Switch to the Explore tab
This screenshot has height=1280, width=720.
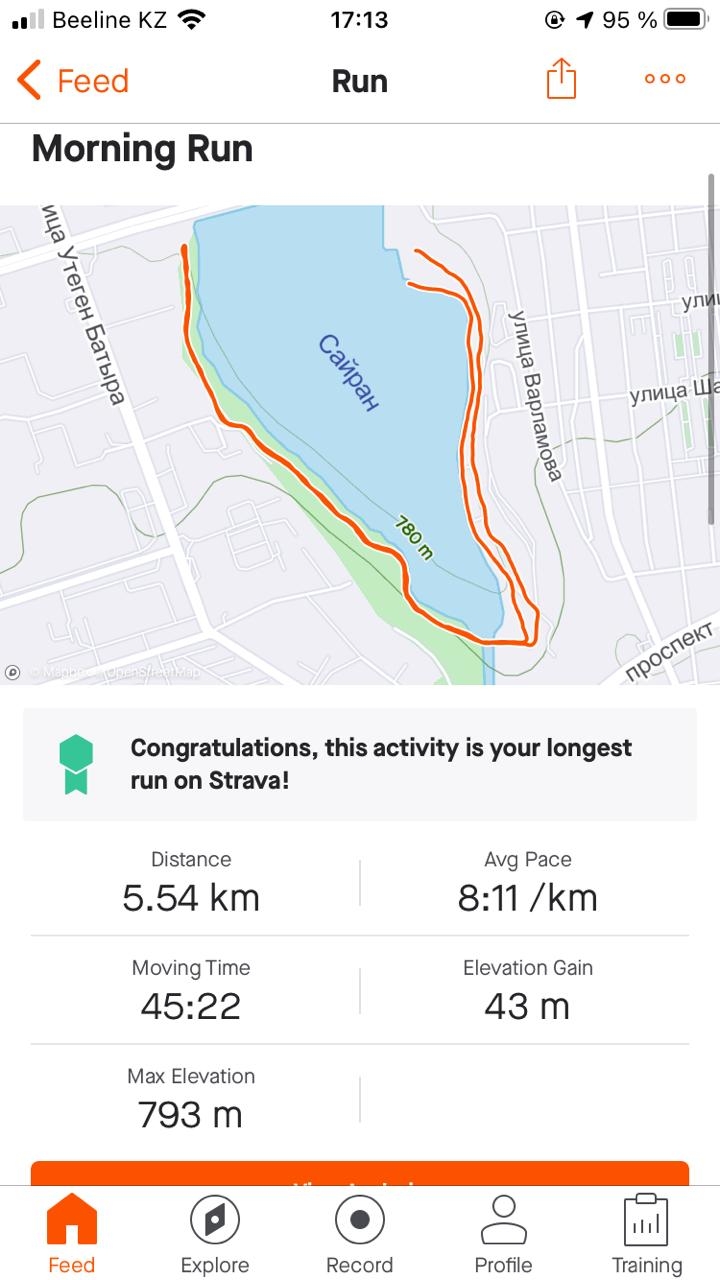[x=215, y=1235]
